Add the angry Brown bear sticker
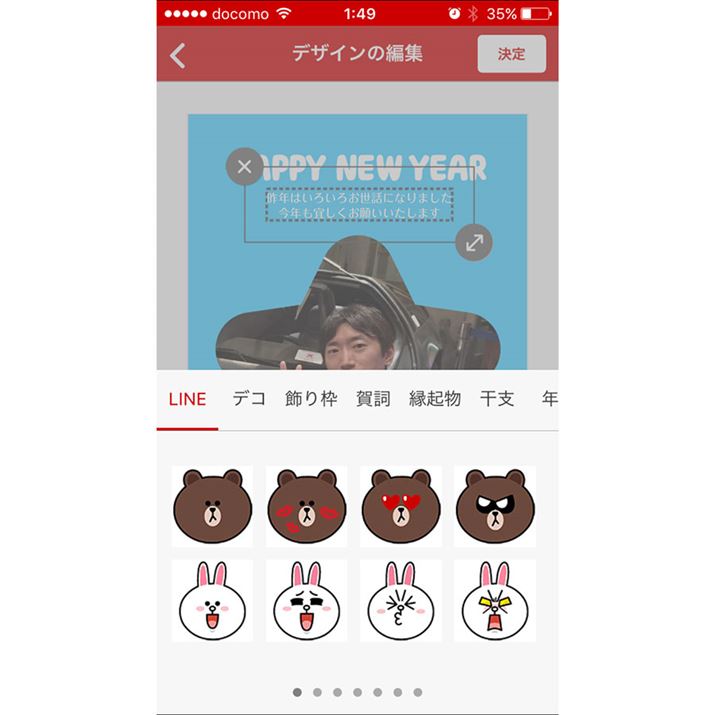Image resolution: width=715 pixels, height=715 pixels. (x=495, y=506)
